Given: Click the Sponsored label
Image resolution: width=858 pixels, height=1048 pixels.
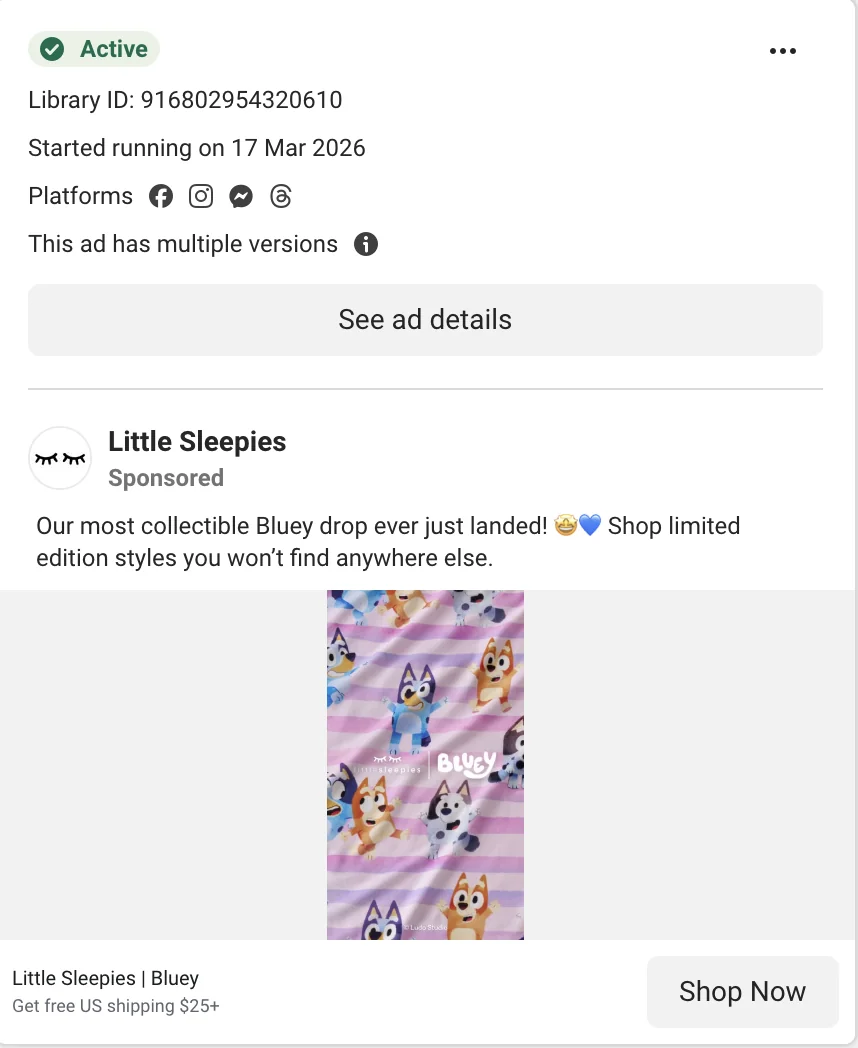Looking at the screenshot, I should point(166,478).
